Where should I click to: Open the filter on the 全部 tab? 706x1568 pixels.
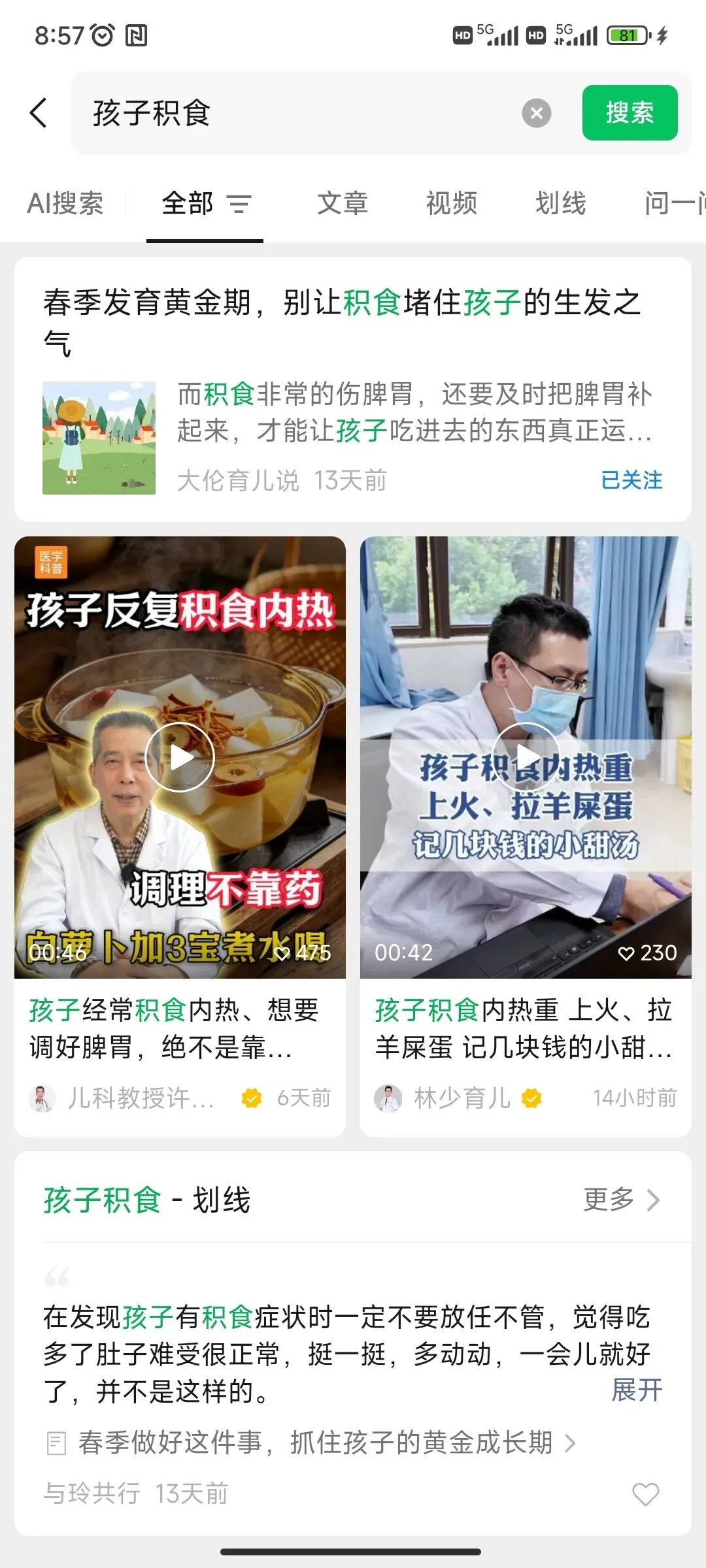(239, 204)
